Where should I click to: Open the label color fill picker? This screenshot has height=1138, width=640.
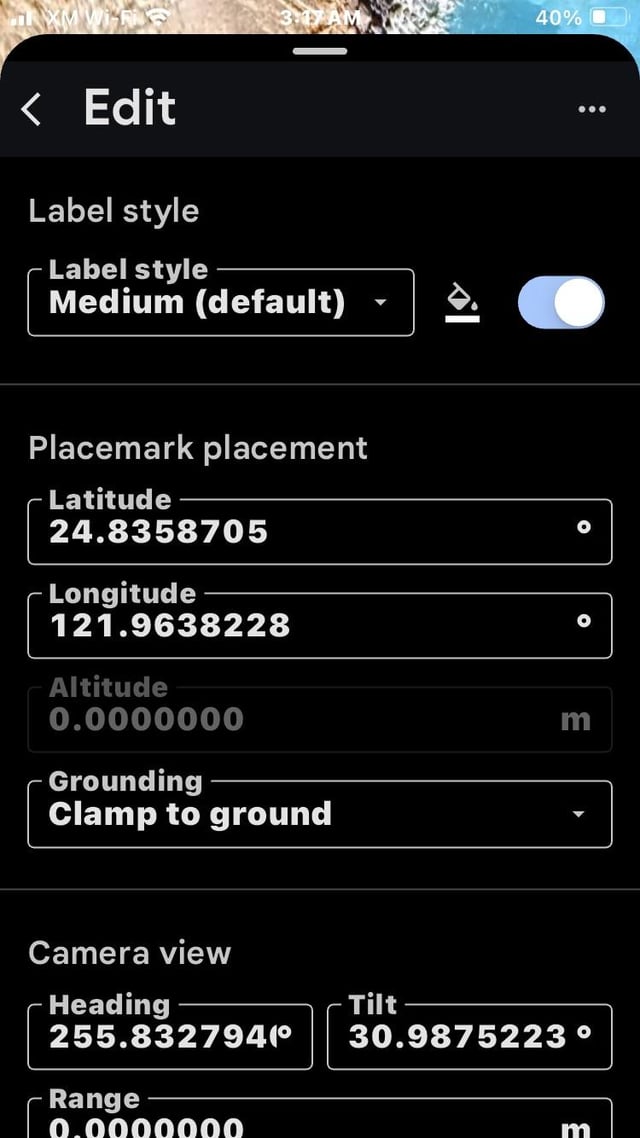(x=461, y=302)
